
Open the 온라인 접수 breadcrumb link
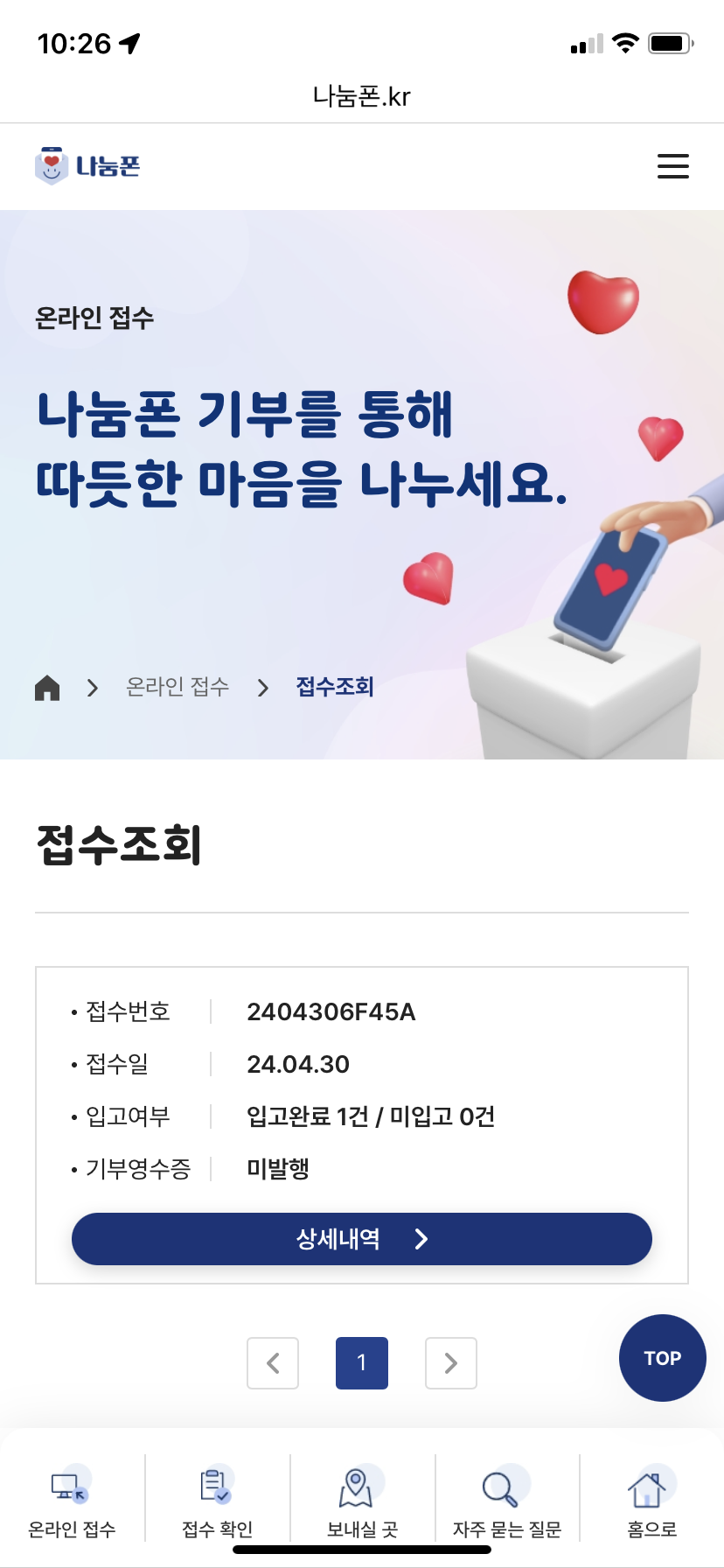(178, 687)
